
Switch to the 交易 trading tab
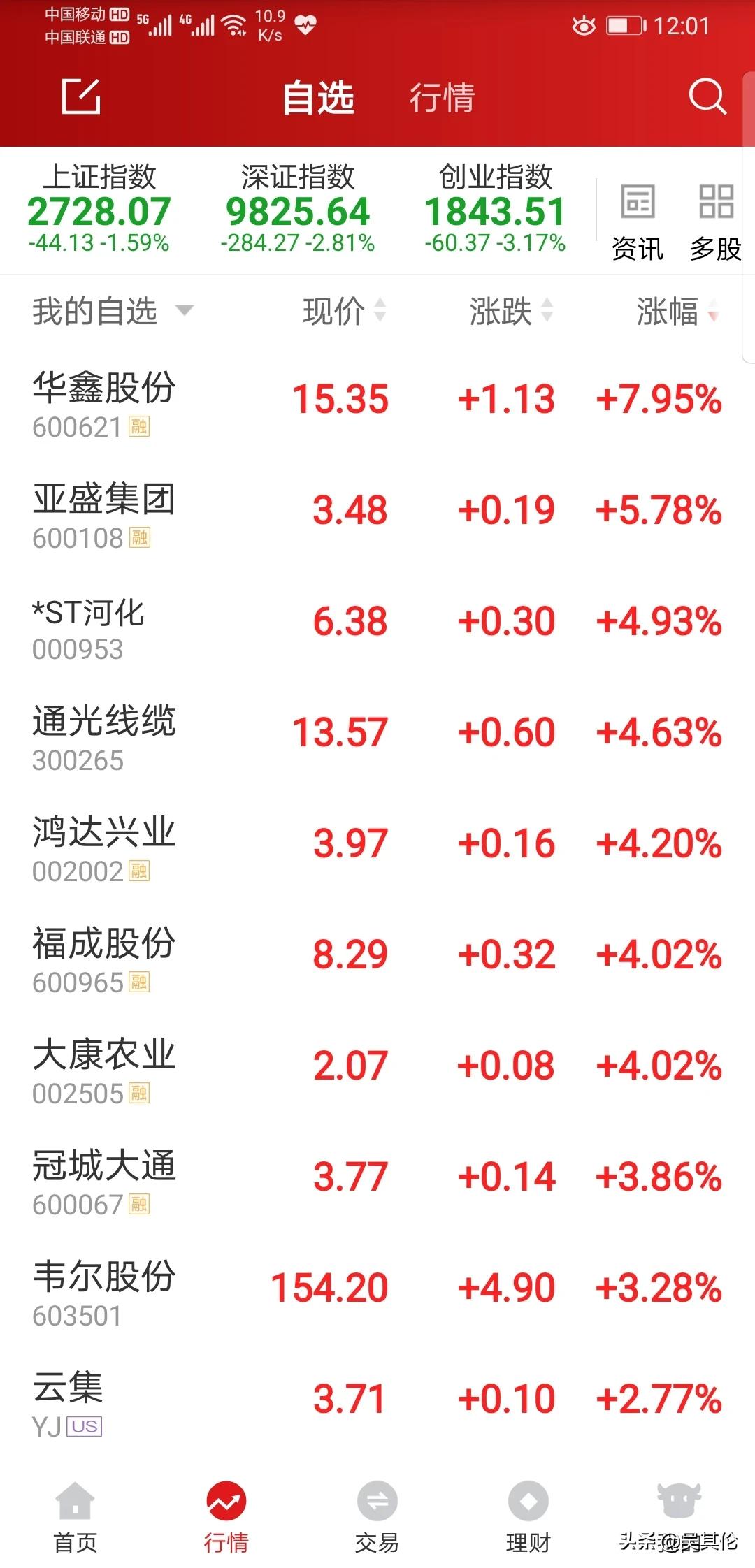[x=377, y=1516]
